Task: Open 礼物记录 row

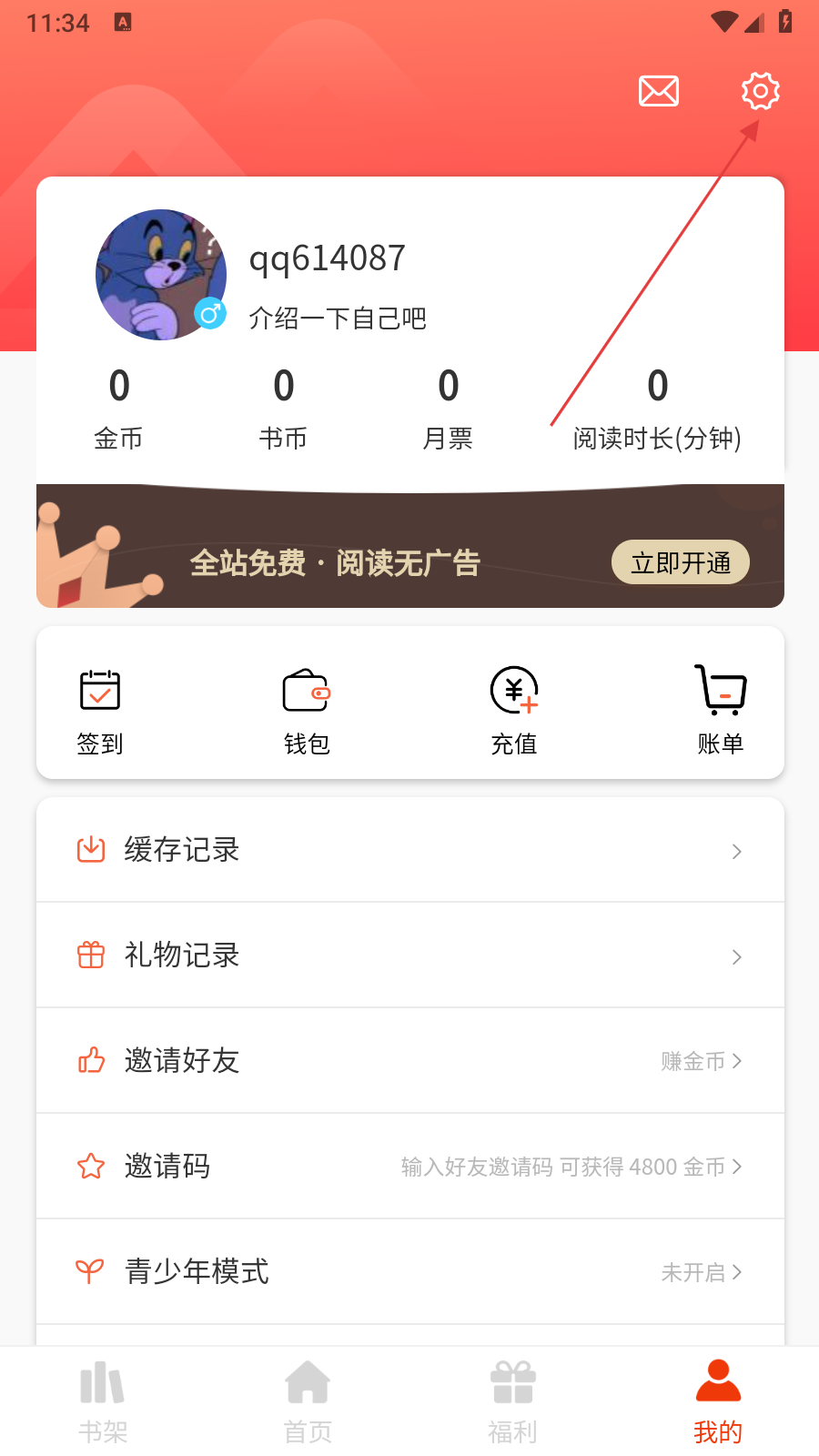Action: tap(409, 955)
